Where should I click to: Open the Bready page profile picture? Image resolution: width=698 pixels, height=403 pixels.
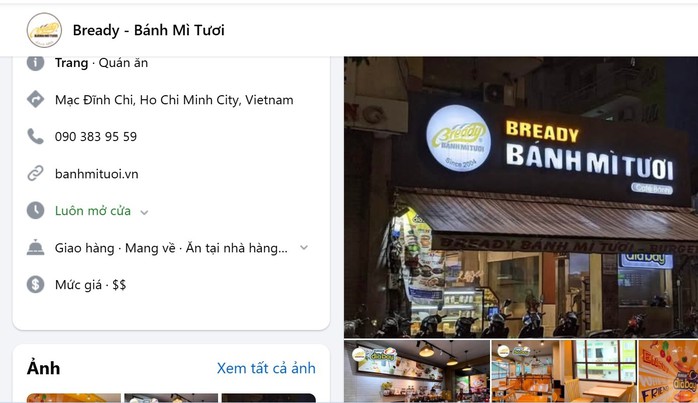point(44,30)
